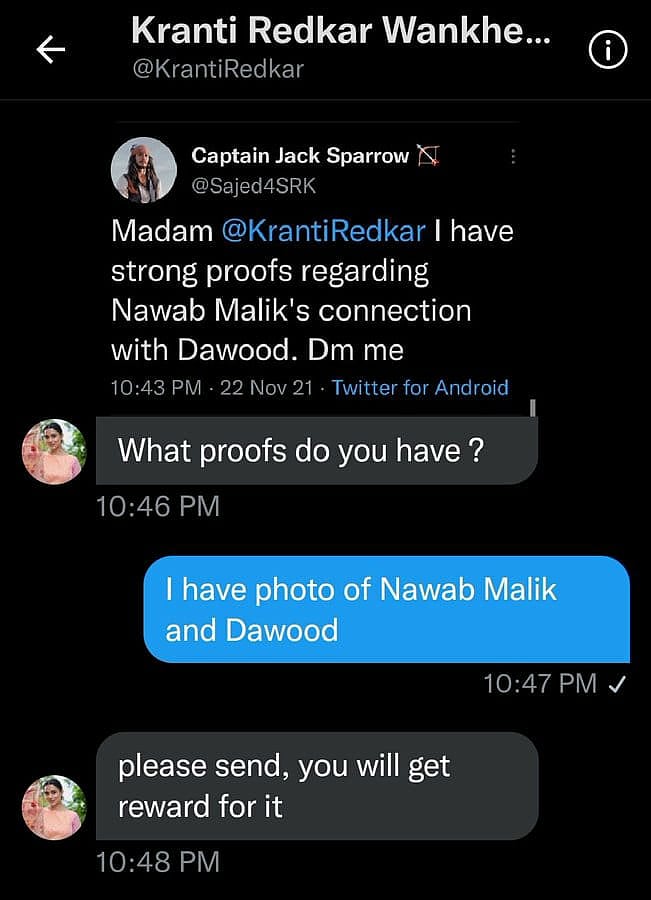Open the @KrantiRedkar mention link
The height and width of the screenshot is (900, 651).
point(323,231)
